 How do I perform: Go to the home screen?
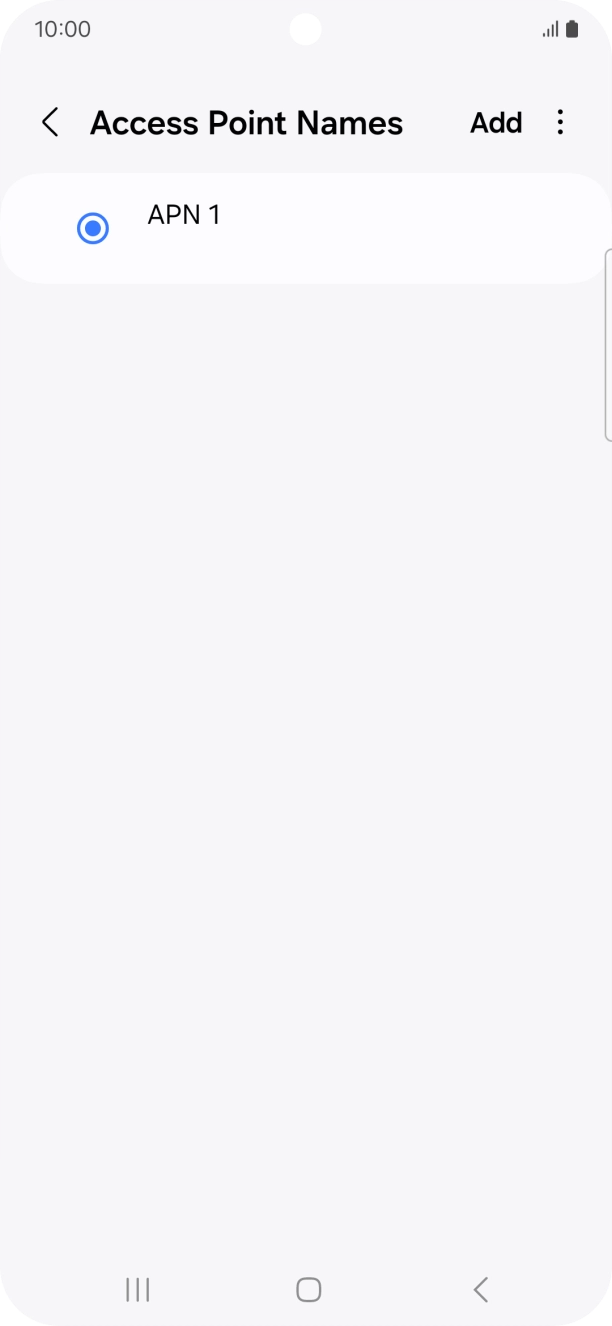(x=308, y=1289)
